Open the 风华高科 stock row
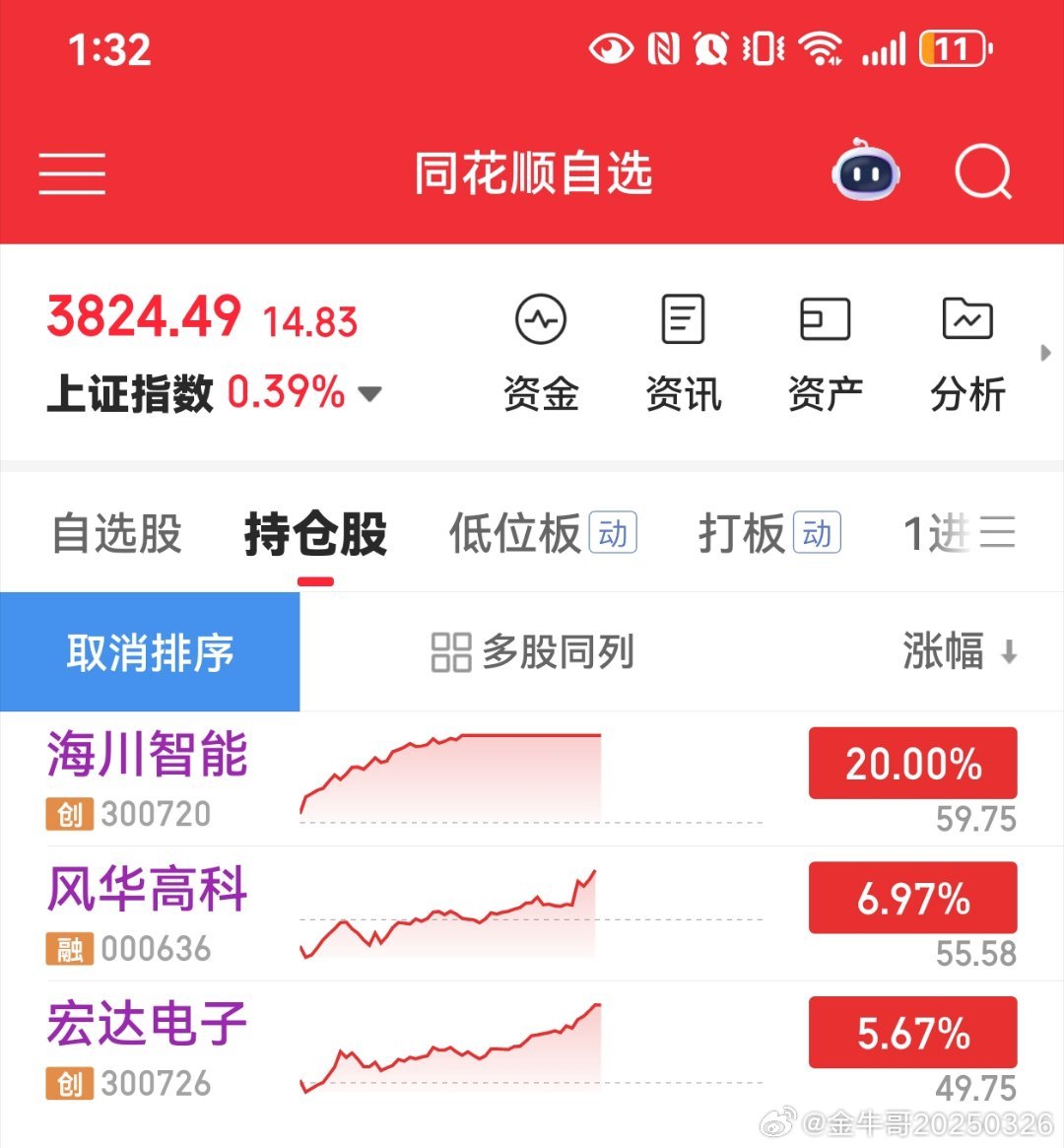Screen dimensions: 1064x1148 pyautogui.click(x=532, y=913)
